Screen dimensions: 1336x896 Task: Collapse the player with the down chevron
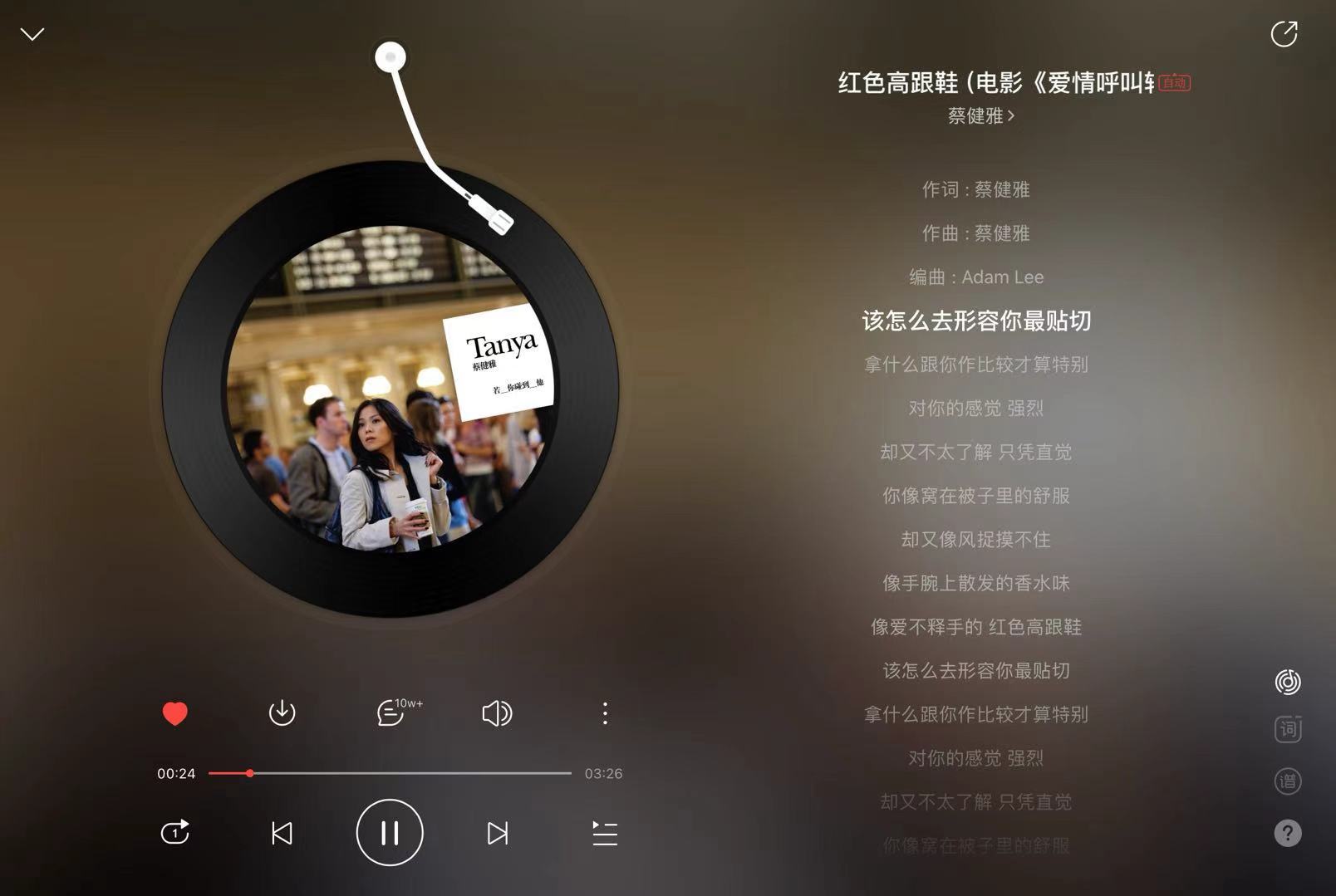(32, 34)
